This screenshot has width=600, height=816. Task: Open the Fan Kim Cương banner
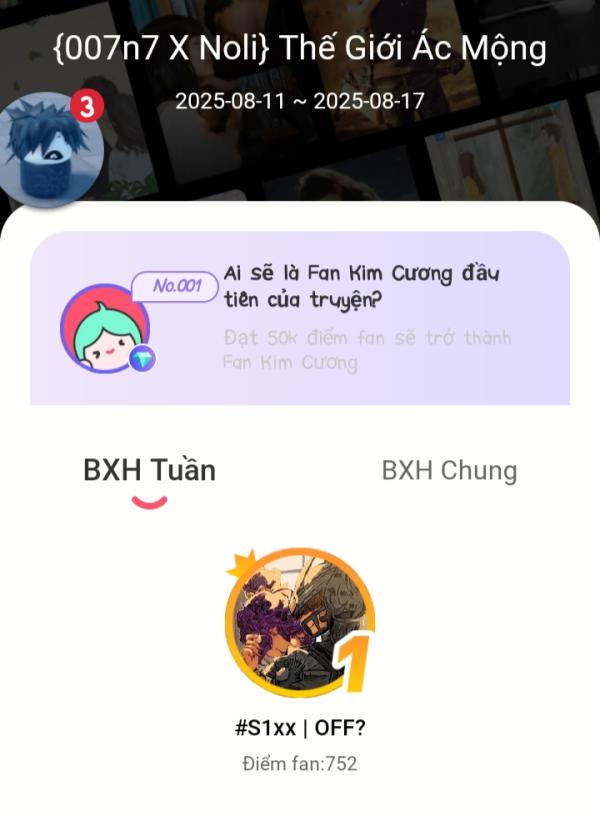coord(300,318)
